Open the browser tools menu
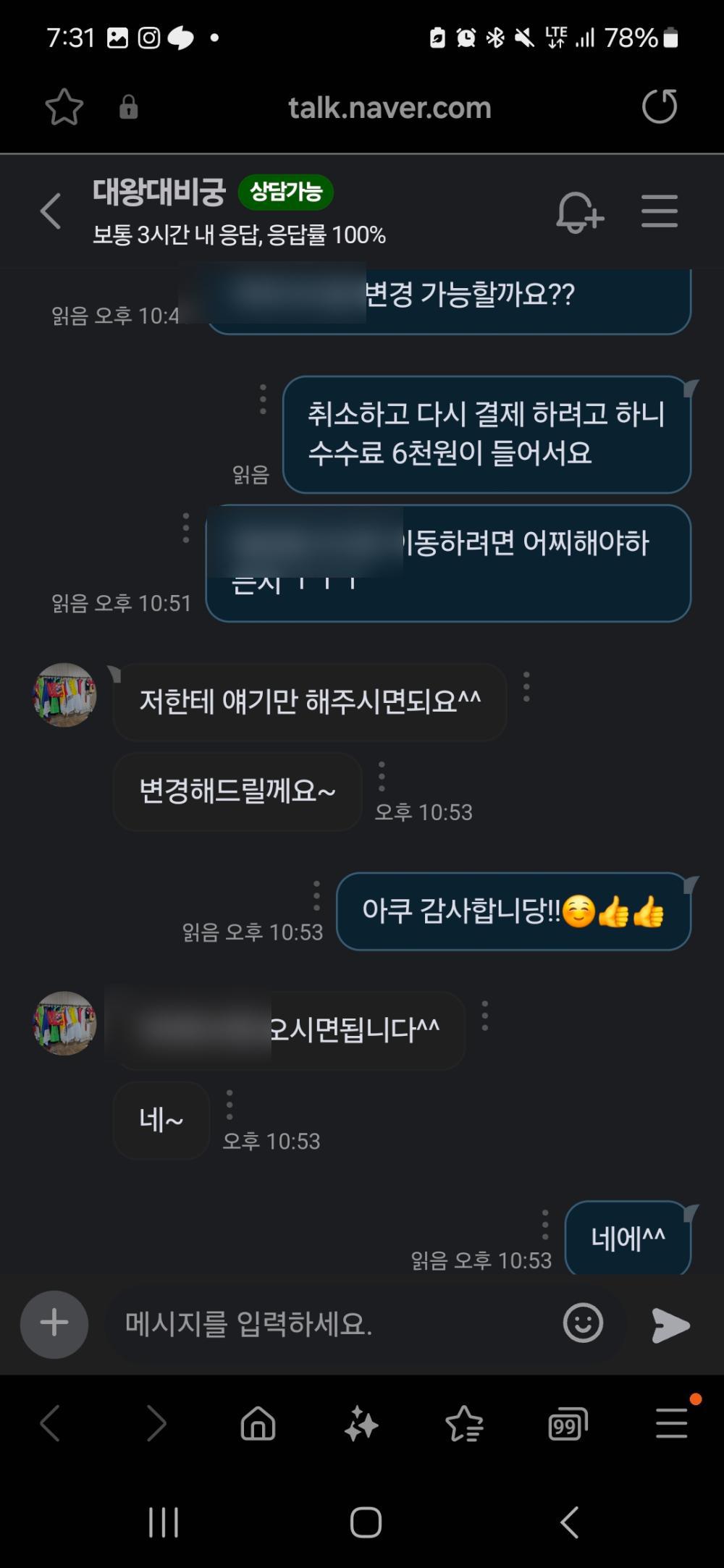 [x=671, y=1424]
